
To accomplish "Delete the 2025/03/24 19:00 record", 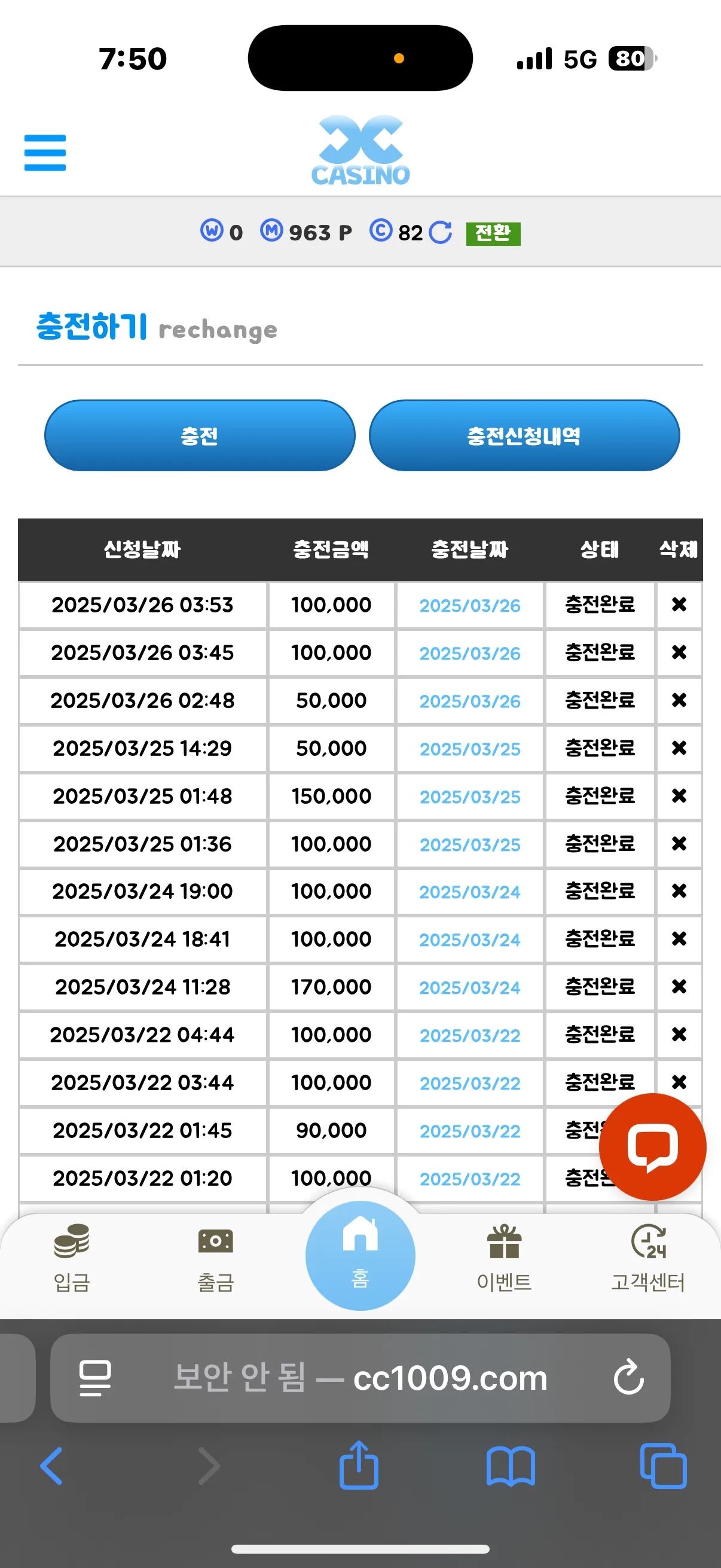I will 679,891.
